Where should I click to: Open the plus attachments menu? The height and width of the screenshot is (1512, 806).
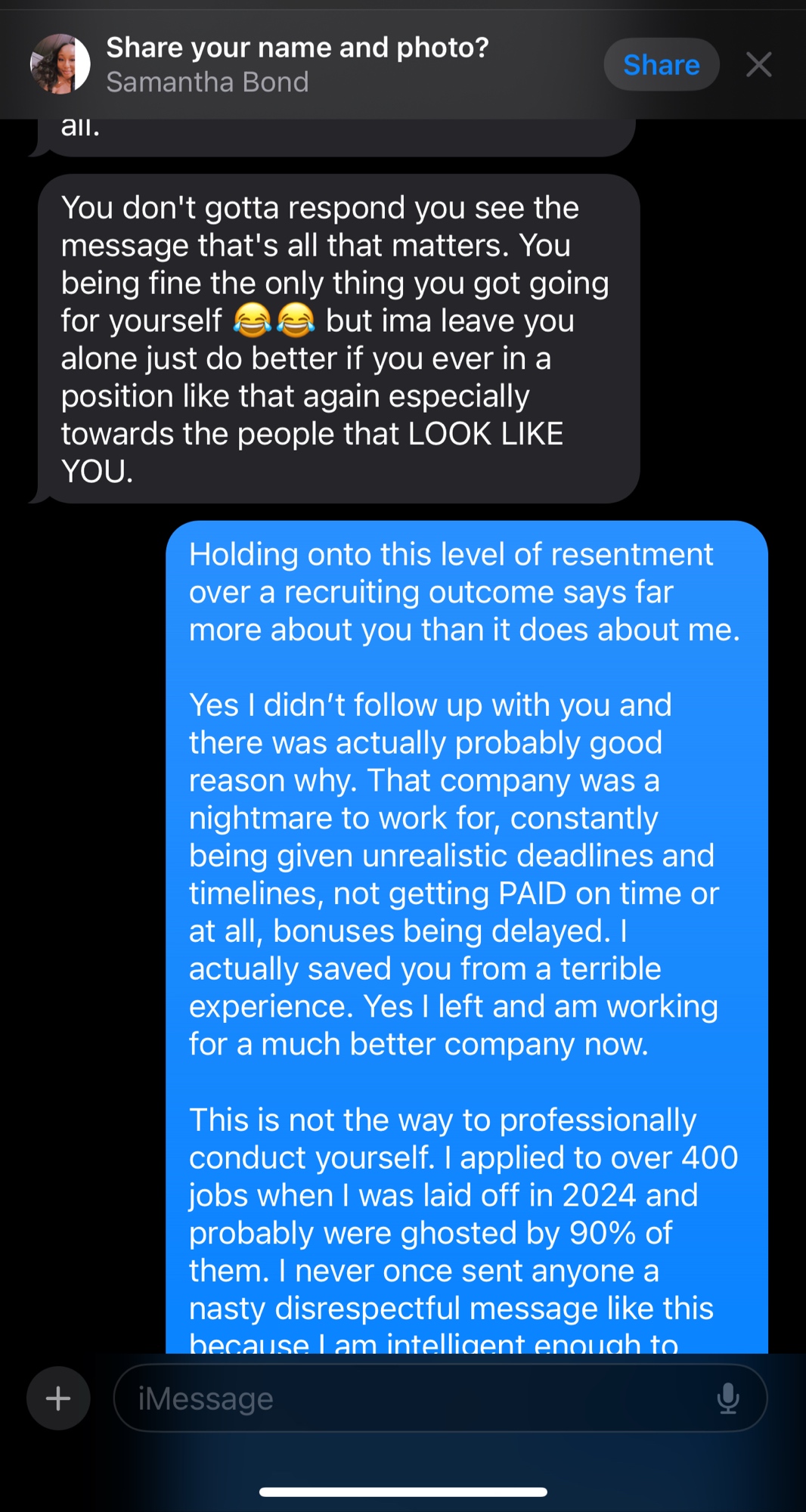tap(58, 1399)
